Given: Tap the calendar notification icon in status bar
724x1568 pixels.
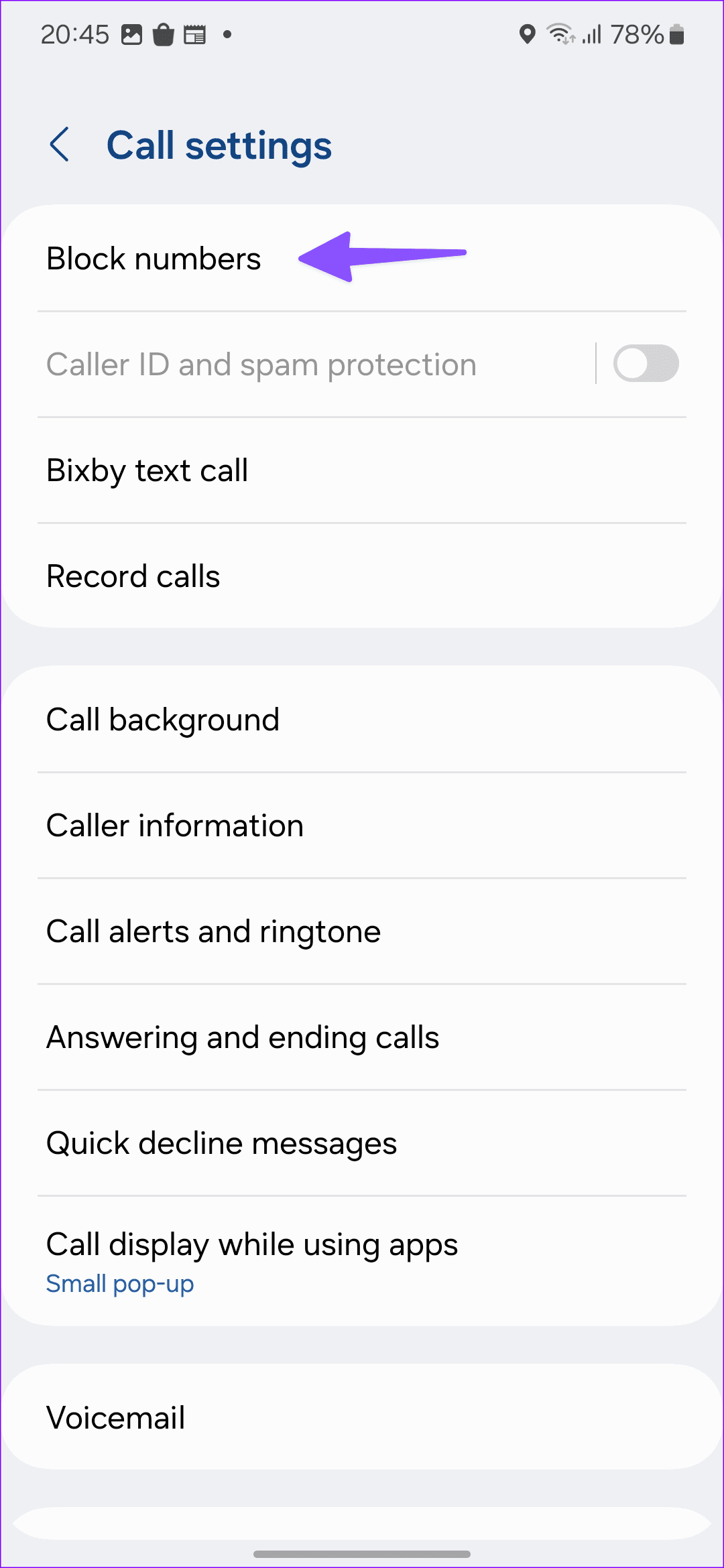Looking at the screenshot, I should click(196, 35).
